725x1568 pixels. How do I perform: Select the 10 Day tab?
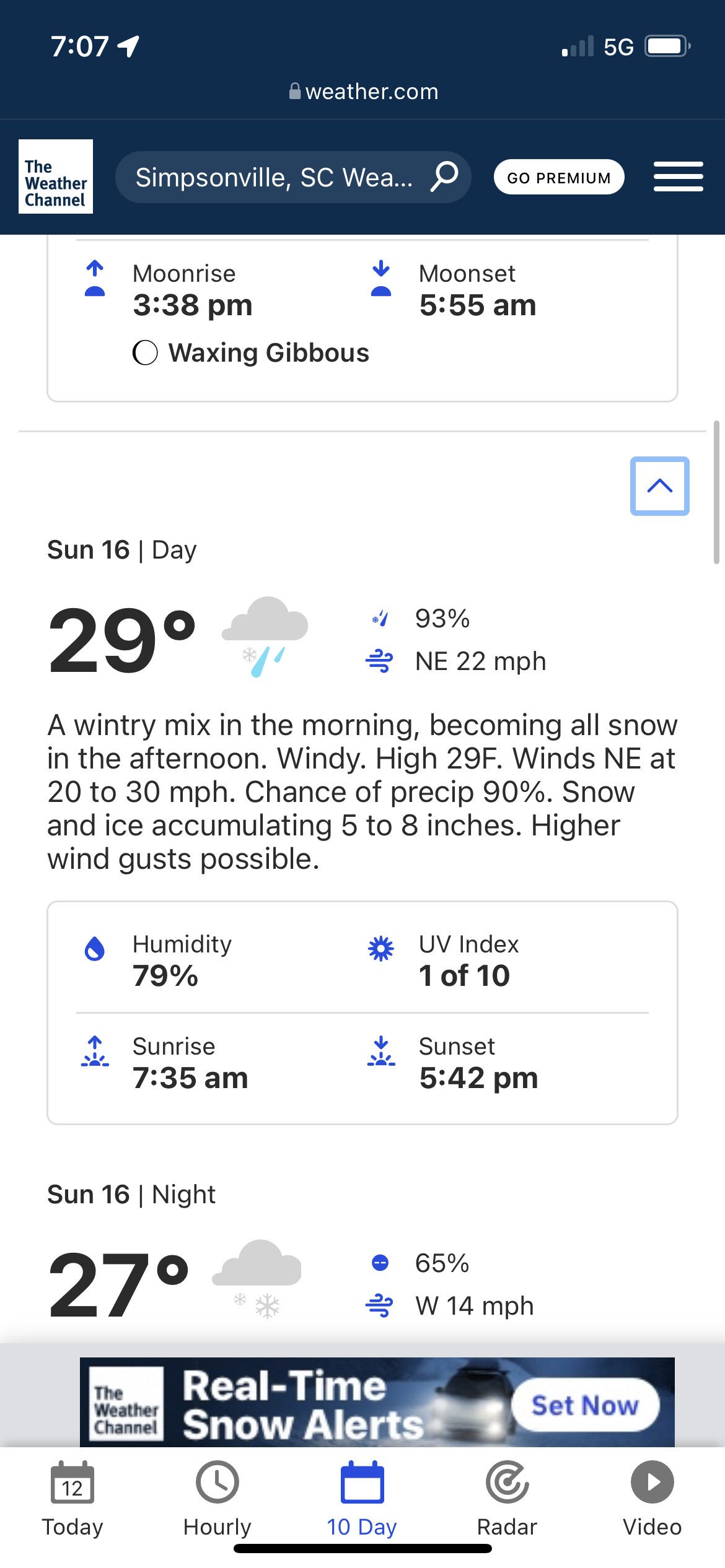[362, 1499]
